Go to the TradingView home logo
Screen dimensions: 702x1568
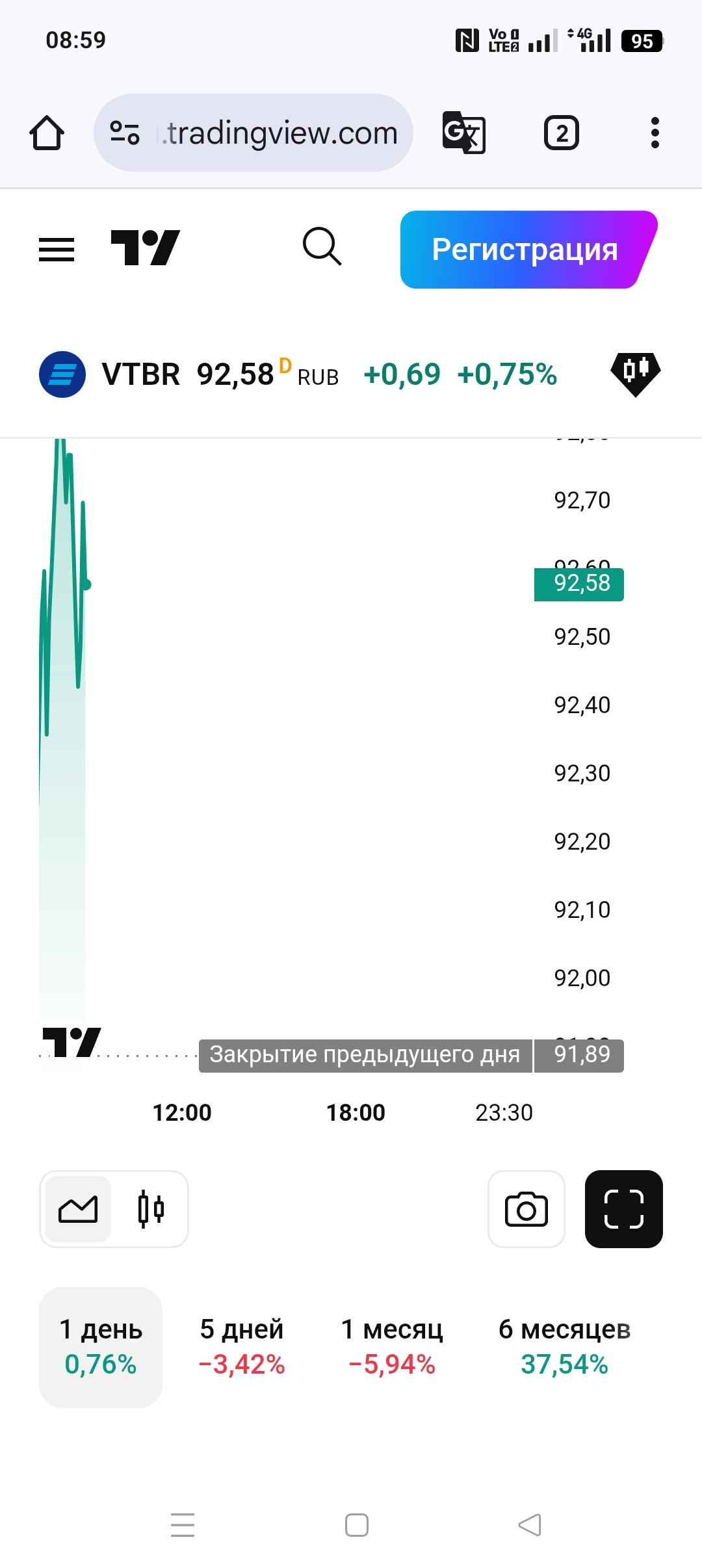145,248
